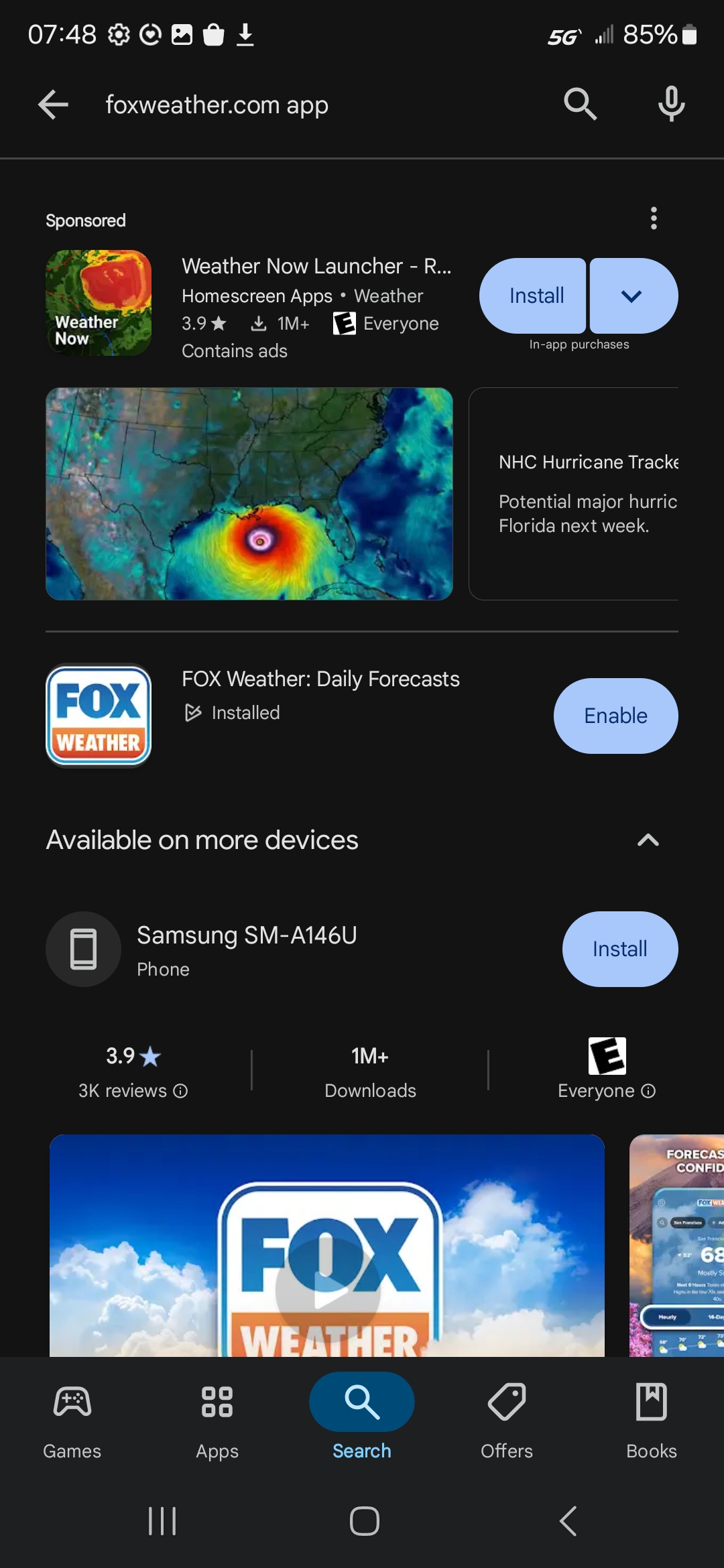Open FOX Weather: Daily Forecasts listing
This screenshot has height=1568, width=724.
click(320, 679)
